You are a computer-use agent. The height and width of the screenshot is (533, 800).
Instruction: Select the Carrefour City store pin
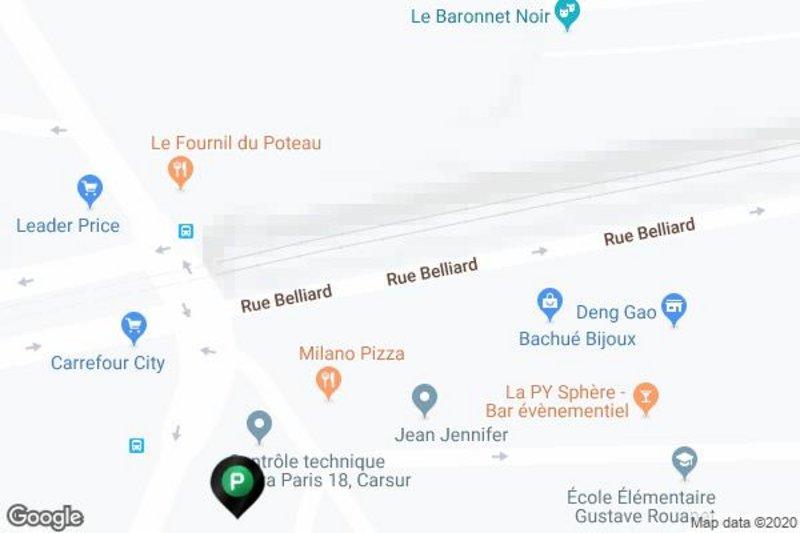133,326
